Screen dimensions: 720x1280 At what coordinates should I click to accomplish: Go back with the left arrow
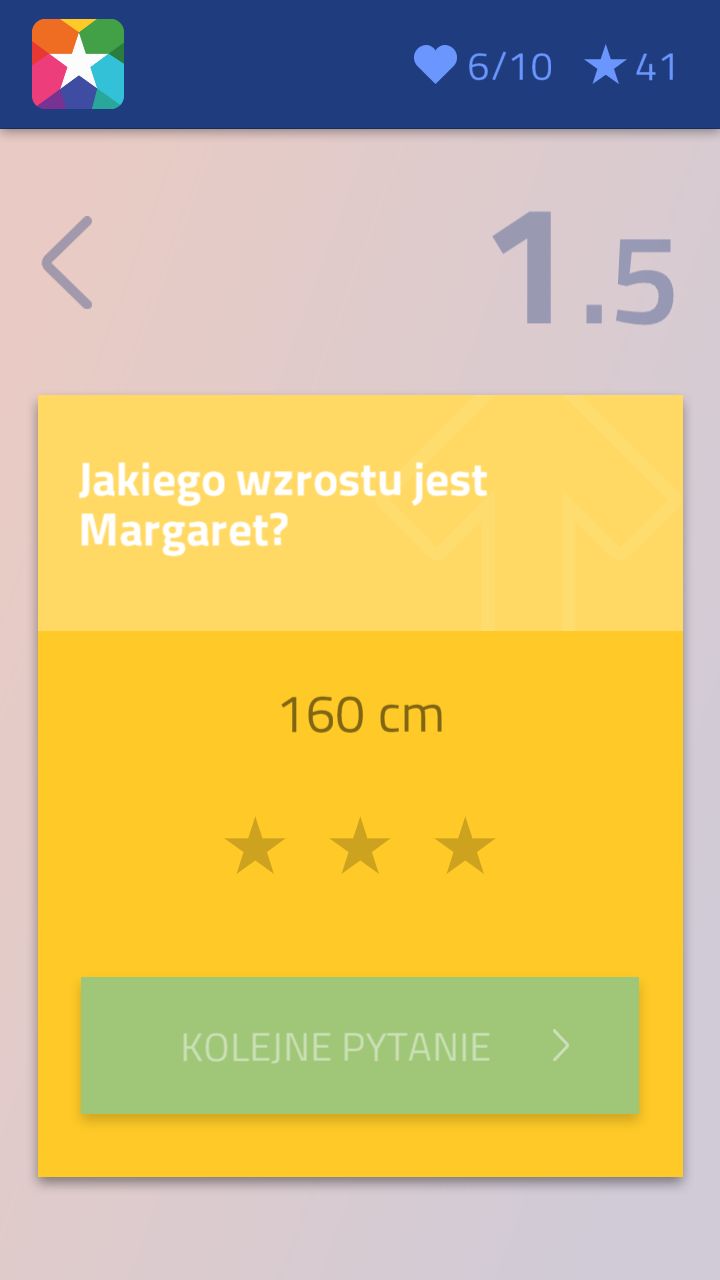68,262
